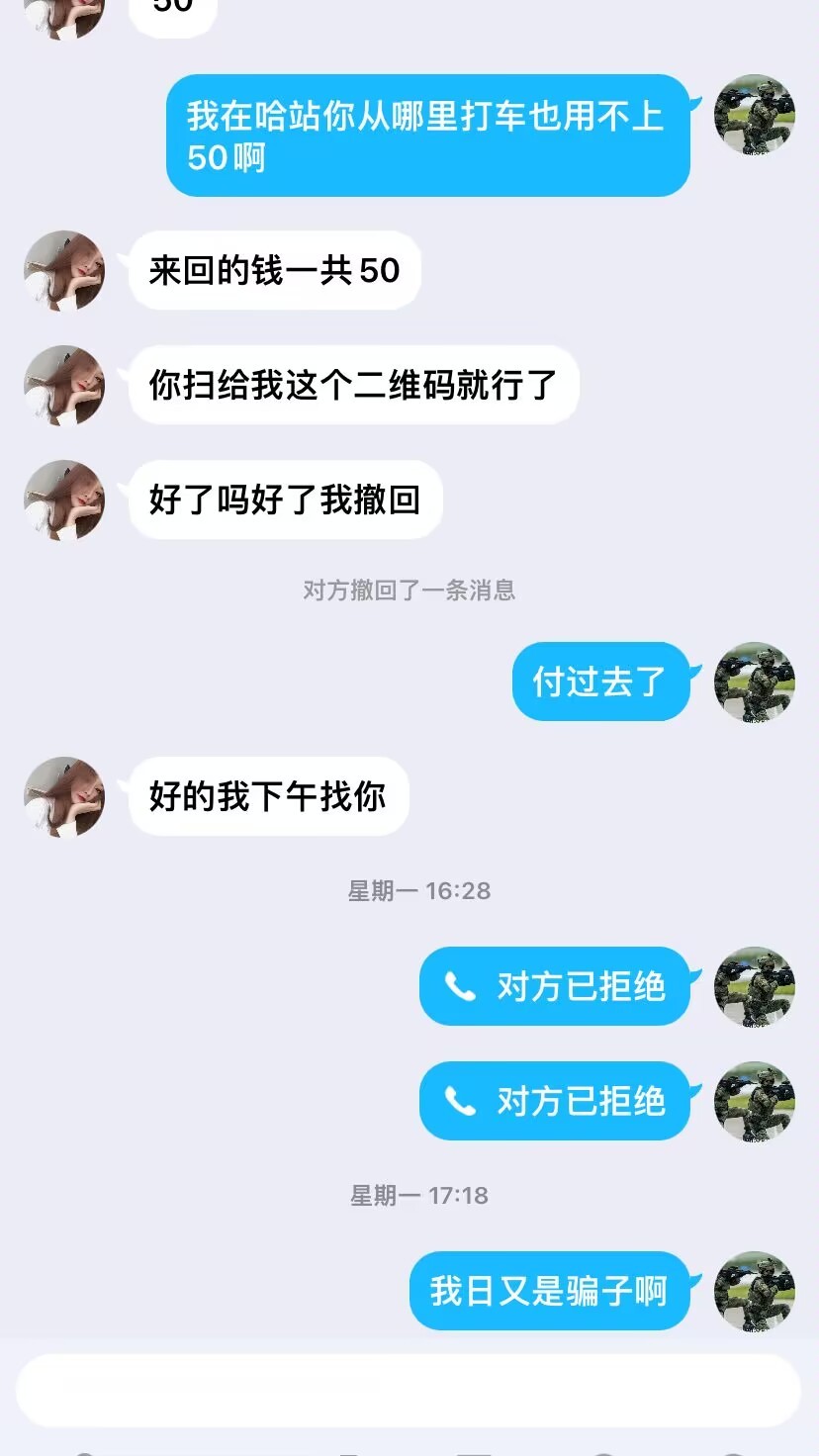Open sender's avatar beside 好的我下午找你
Screen dimensions: 819x1456
click(x=64, y=797)
